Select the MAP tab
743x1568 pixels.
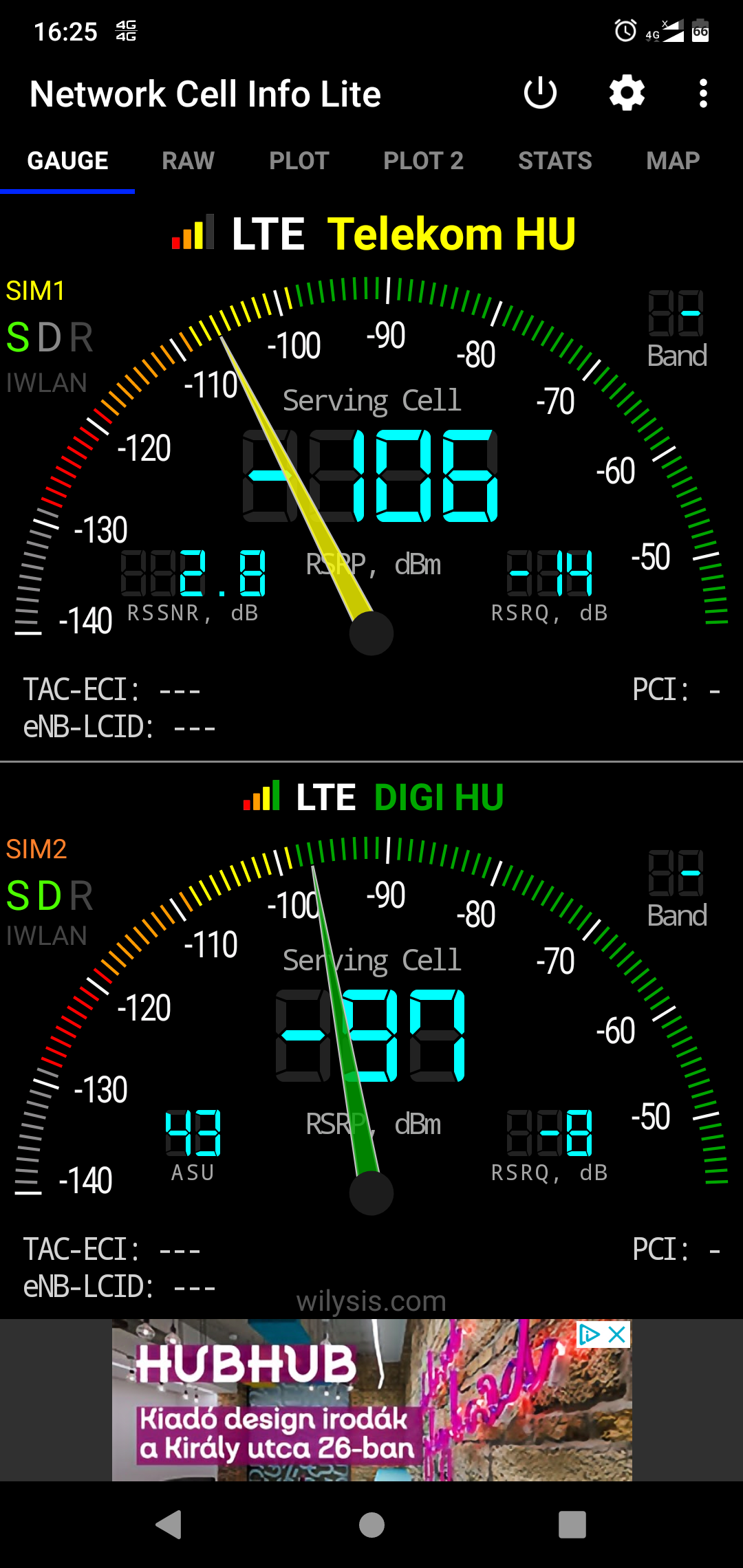(672, 161)
